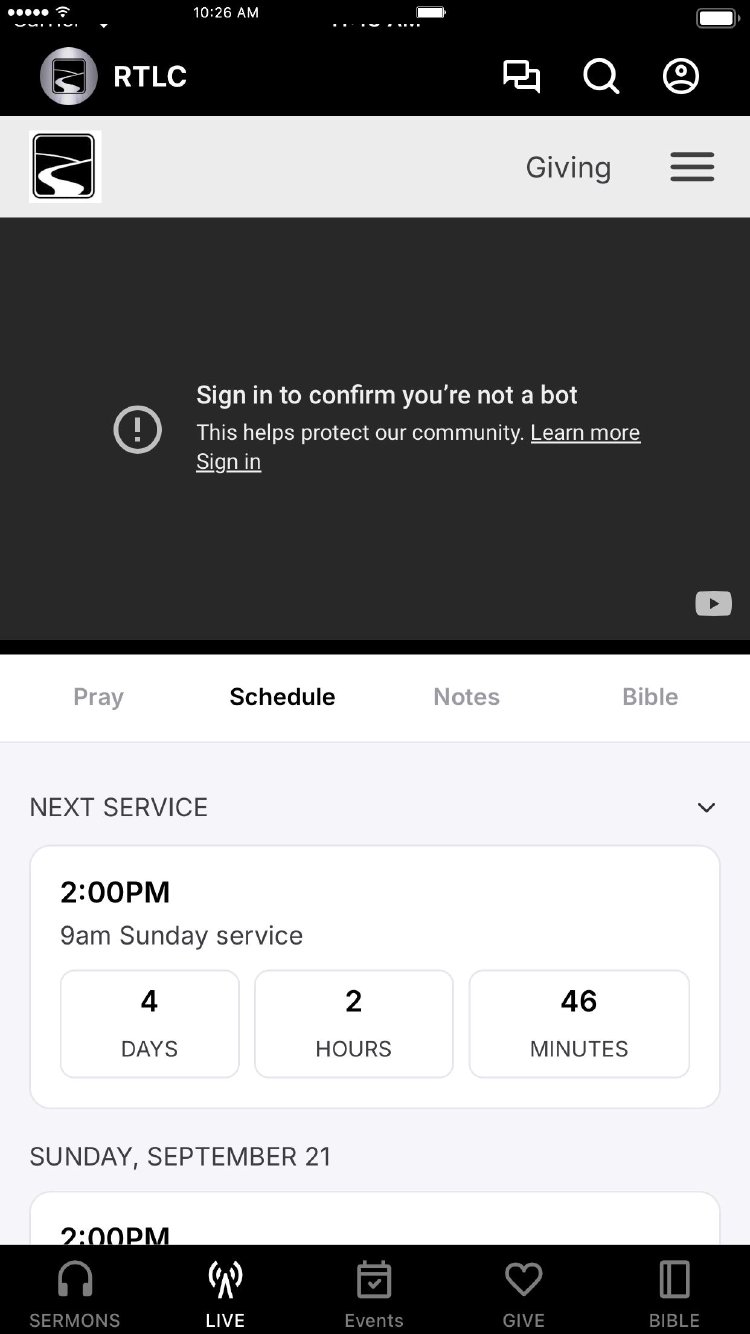This screenshot has height=1334, width=750.
Task: Open the search icon in the header
Action: tap(601, 77)
